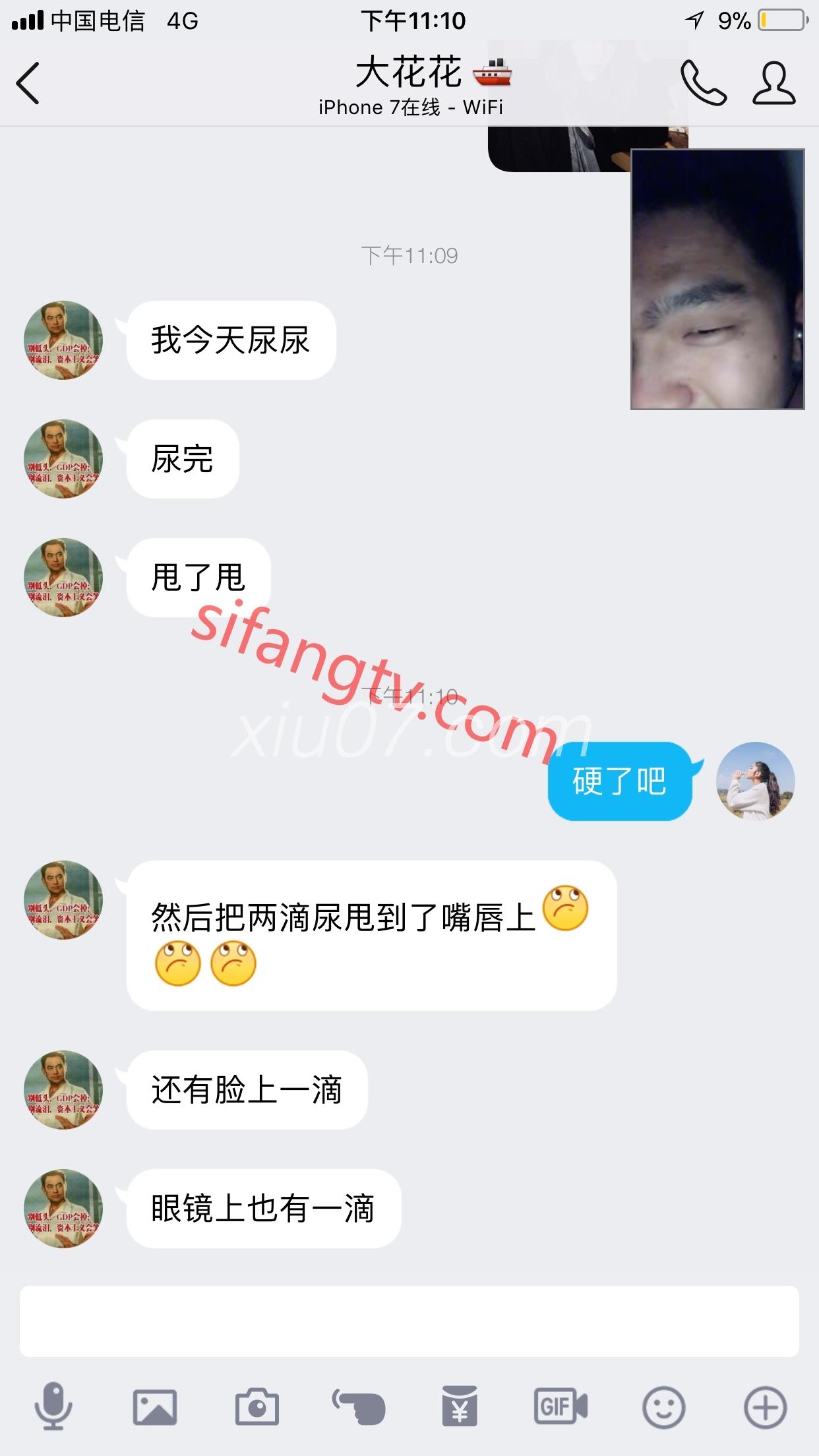Start a voice call with 大花花
The width and height of the screenshot is (819, 1456).
(704, 83)
